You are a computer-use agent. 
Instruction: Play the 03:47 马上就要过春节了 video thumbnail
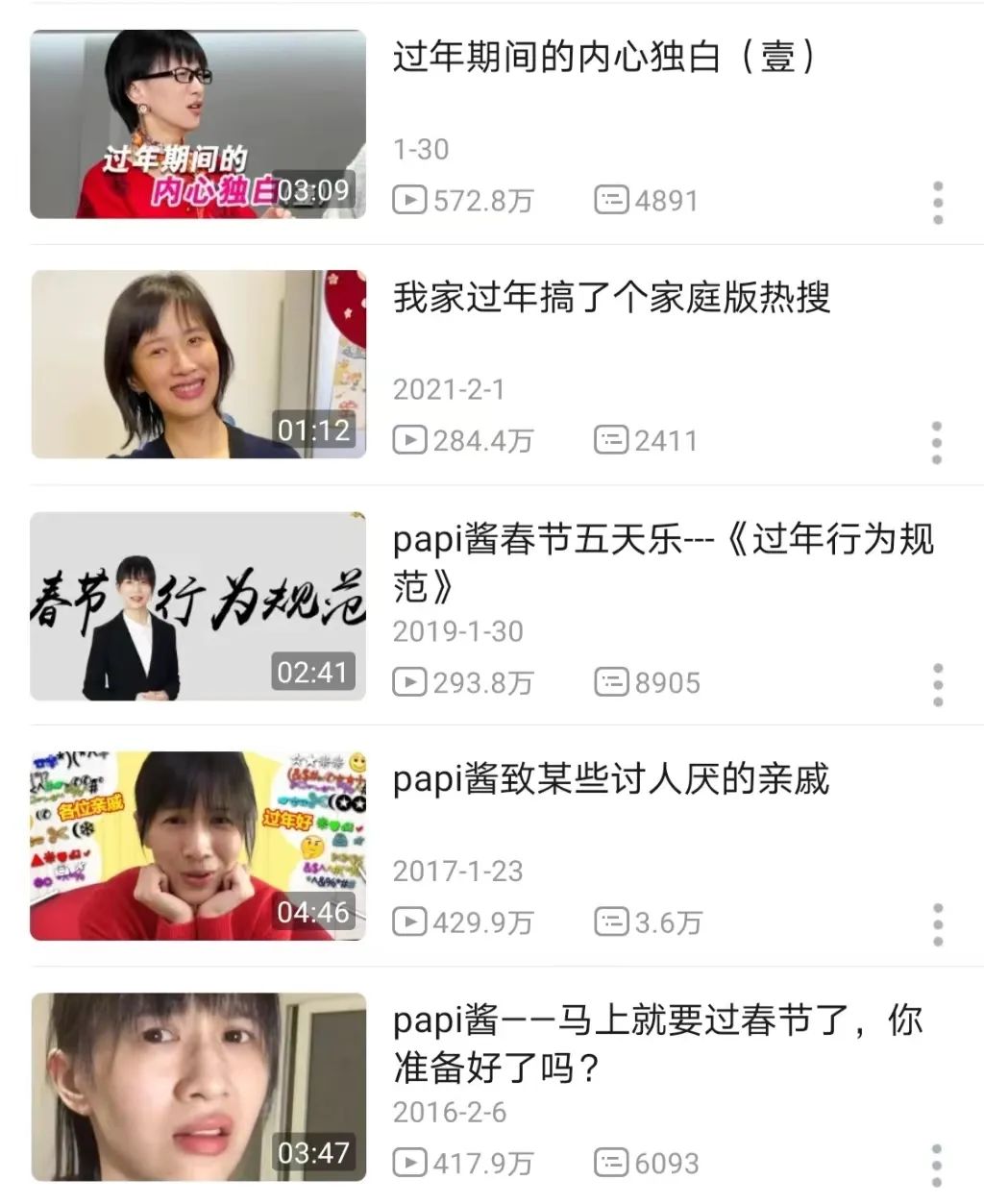tap(198, 1087)
